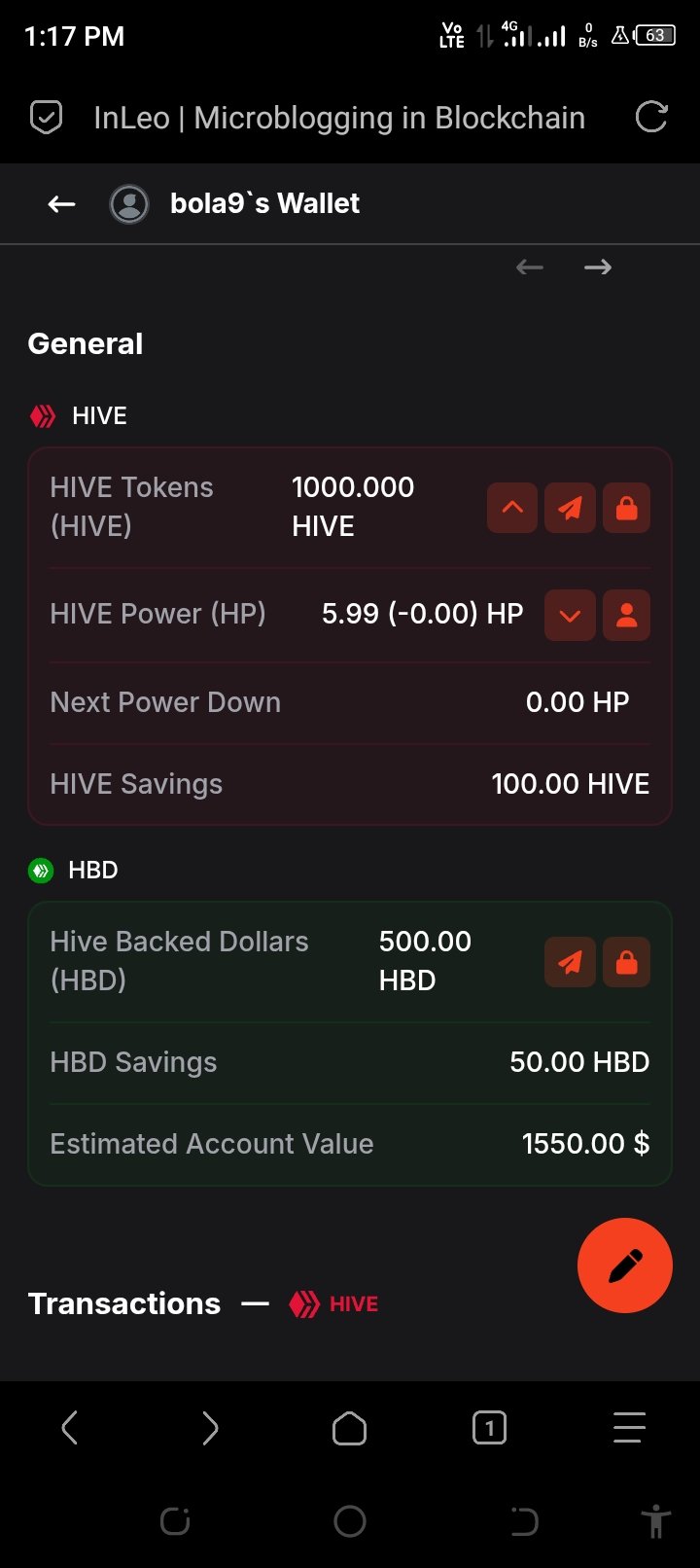Viewport: 700px width, 1568px height.
Task: Go to the browser home page
Action: (x=349, y=1428)
